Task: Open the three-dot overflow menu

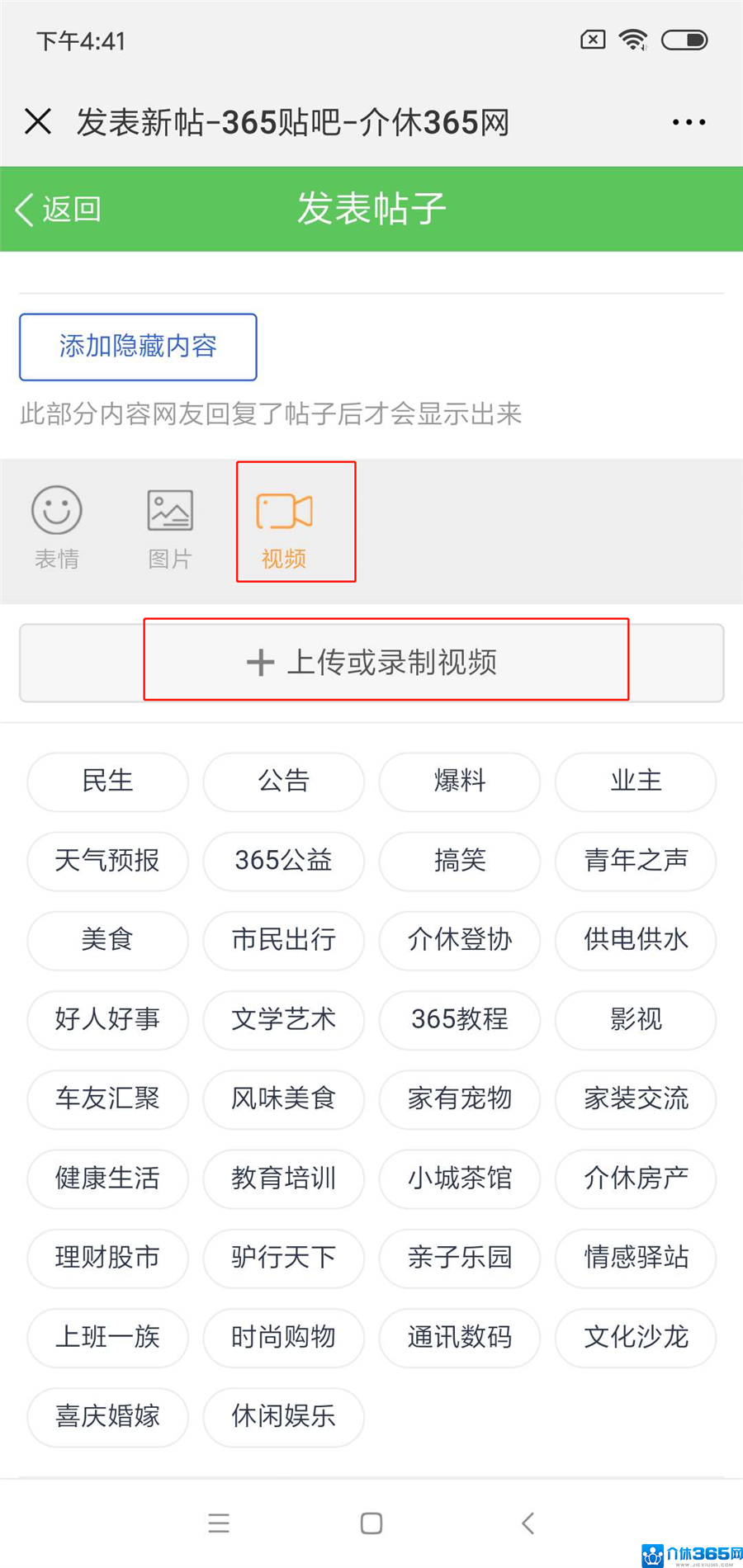Action: click(x=689, y=122)
